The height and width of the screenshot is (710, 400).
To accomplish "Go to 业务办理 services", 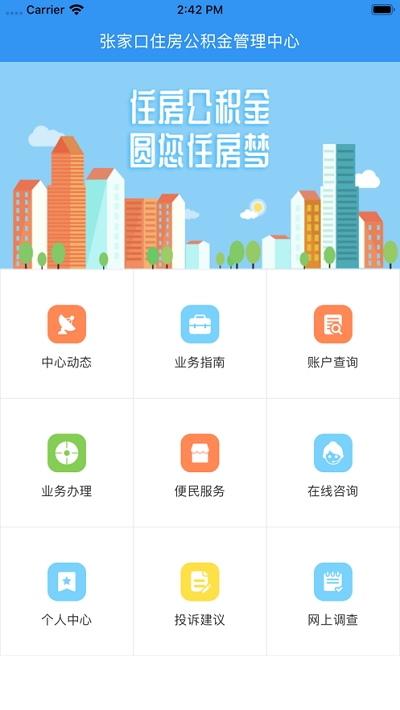I will click(x=67, y=463).
